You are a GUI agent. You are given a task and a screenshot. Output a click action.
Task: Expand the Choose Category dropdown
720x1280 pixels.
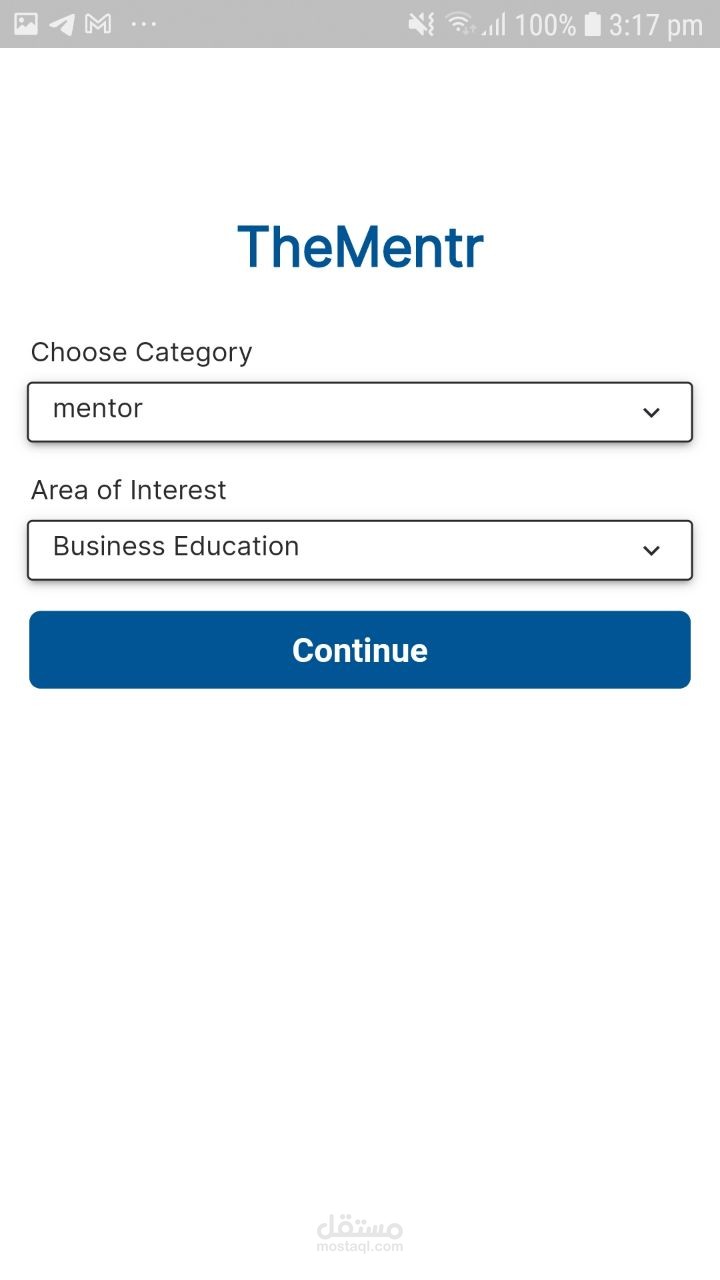pos(359,411)
